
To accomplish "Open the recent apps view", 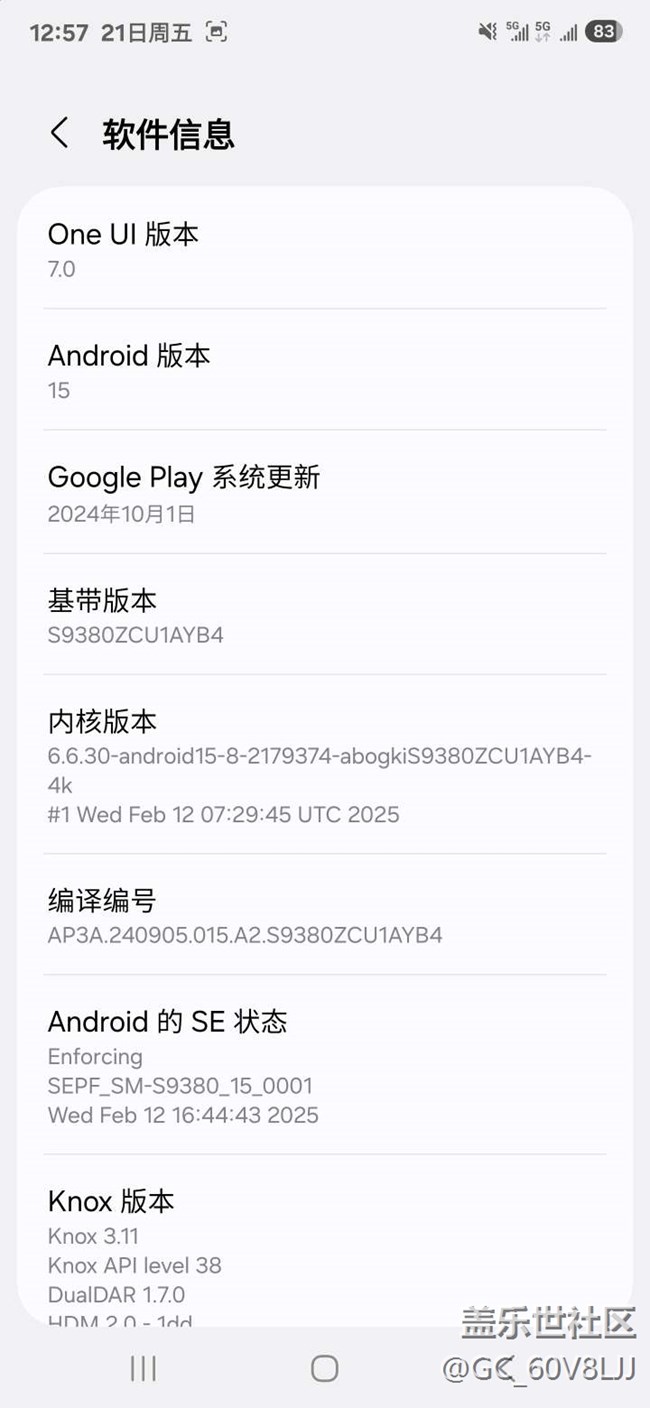I will point(143,1369).
